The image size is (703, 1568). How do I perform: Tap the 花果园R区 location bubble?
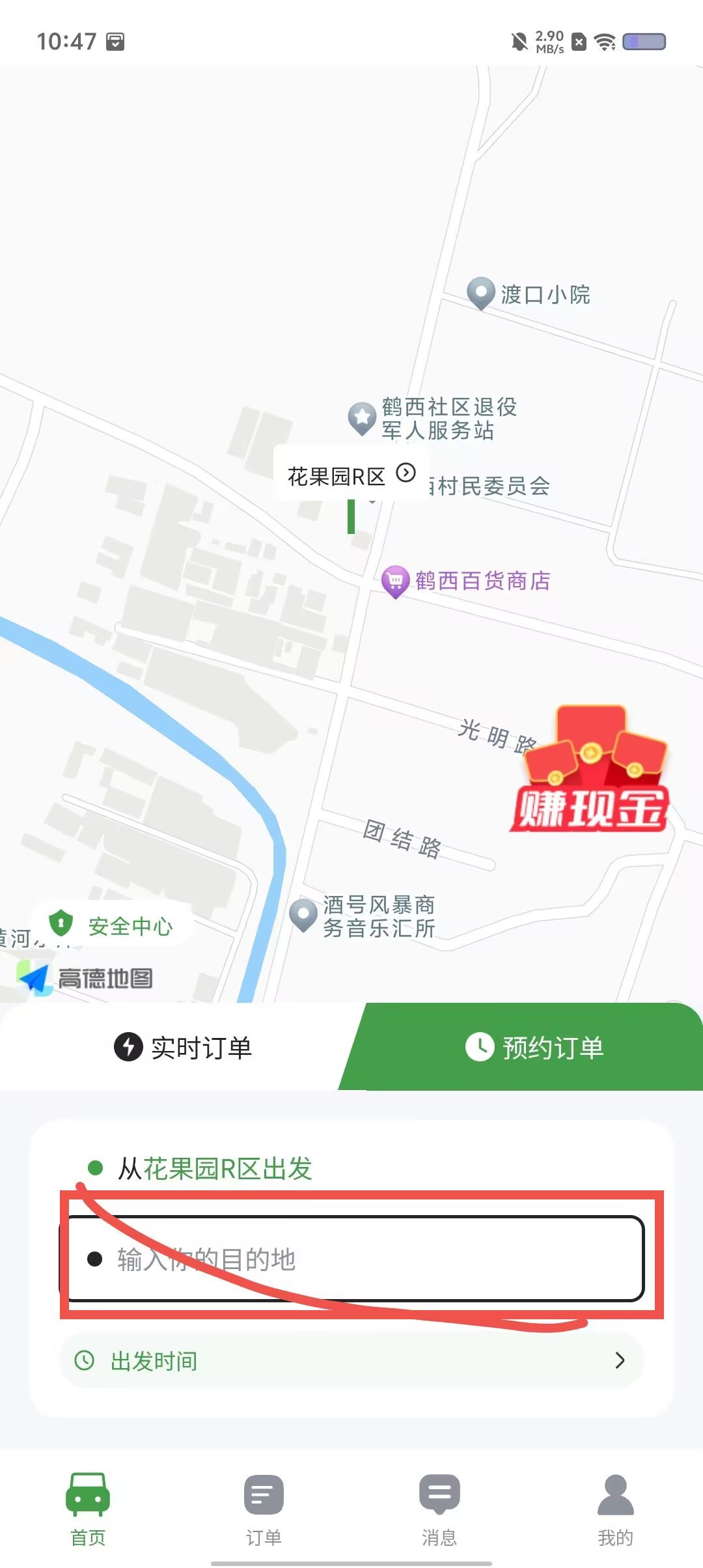351,475
